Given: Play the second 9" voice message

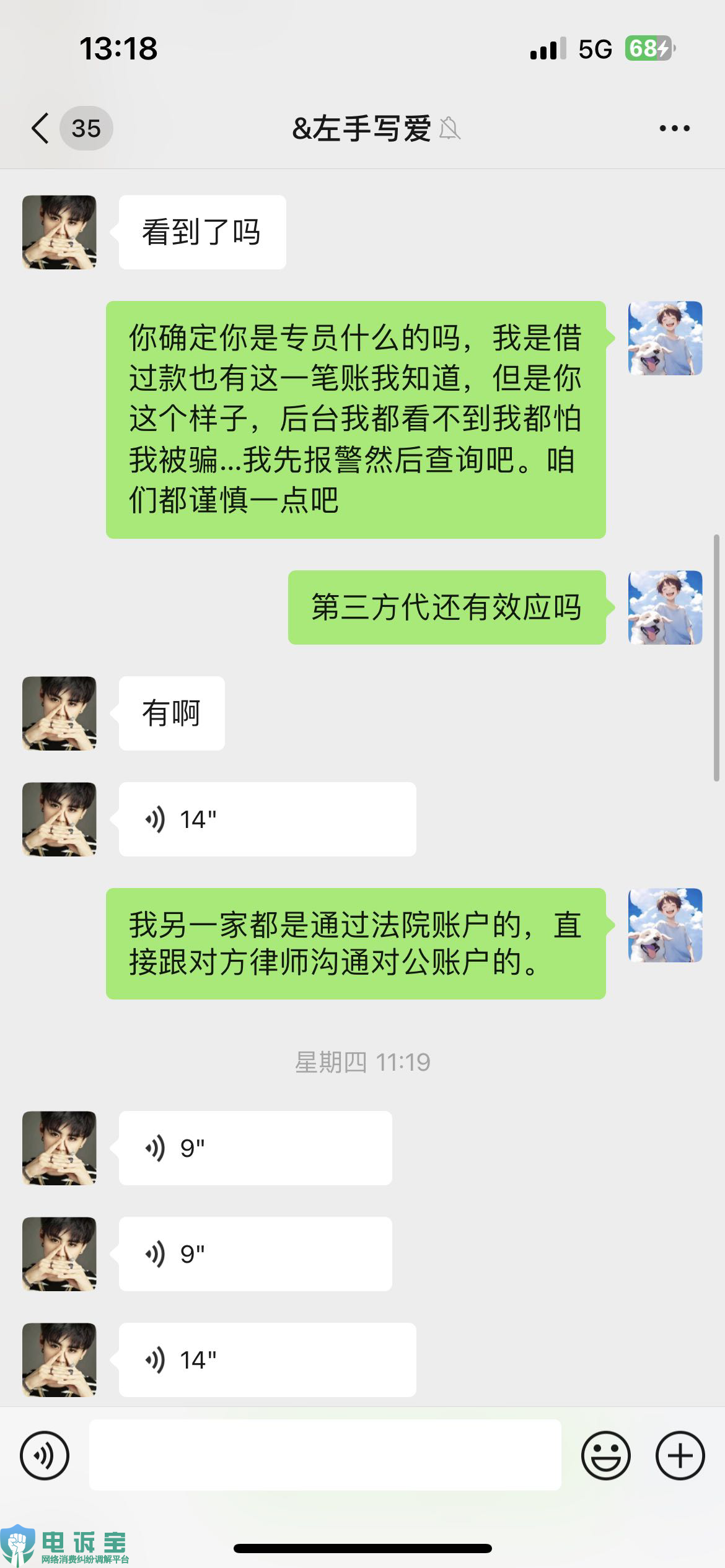Looking at the screenshot, I should pyautogui.click(x=255, y=1254).
